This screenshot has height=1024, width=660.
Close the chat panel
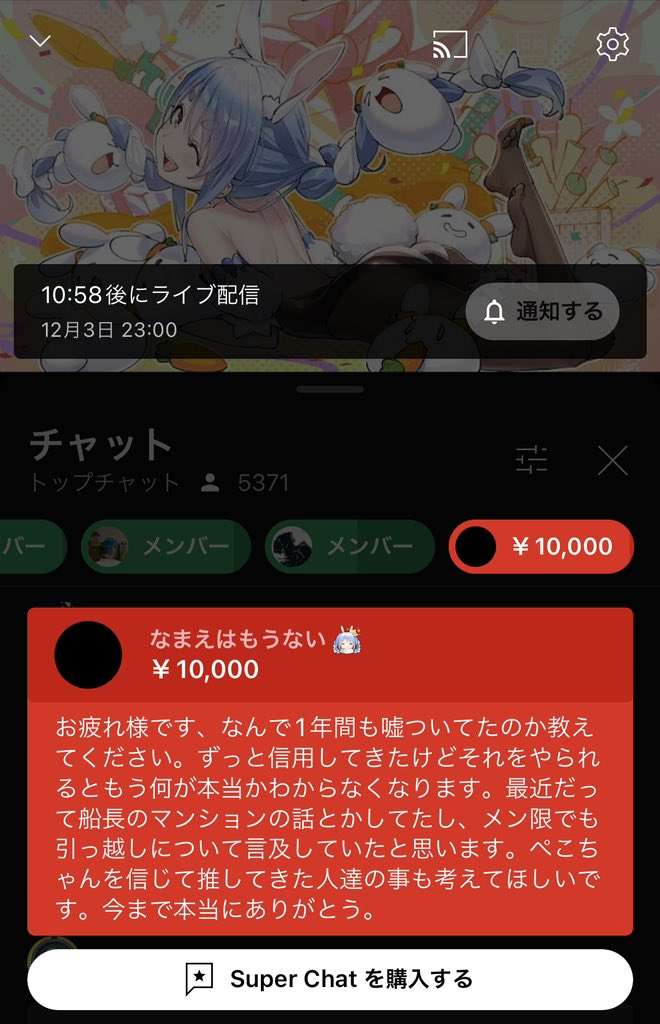pos(612,460)
